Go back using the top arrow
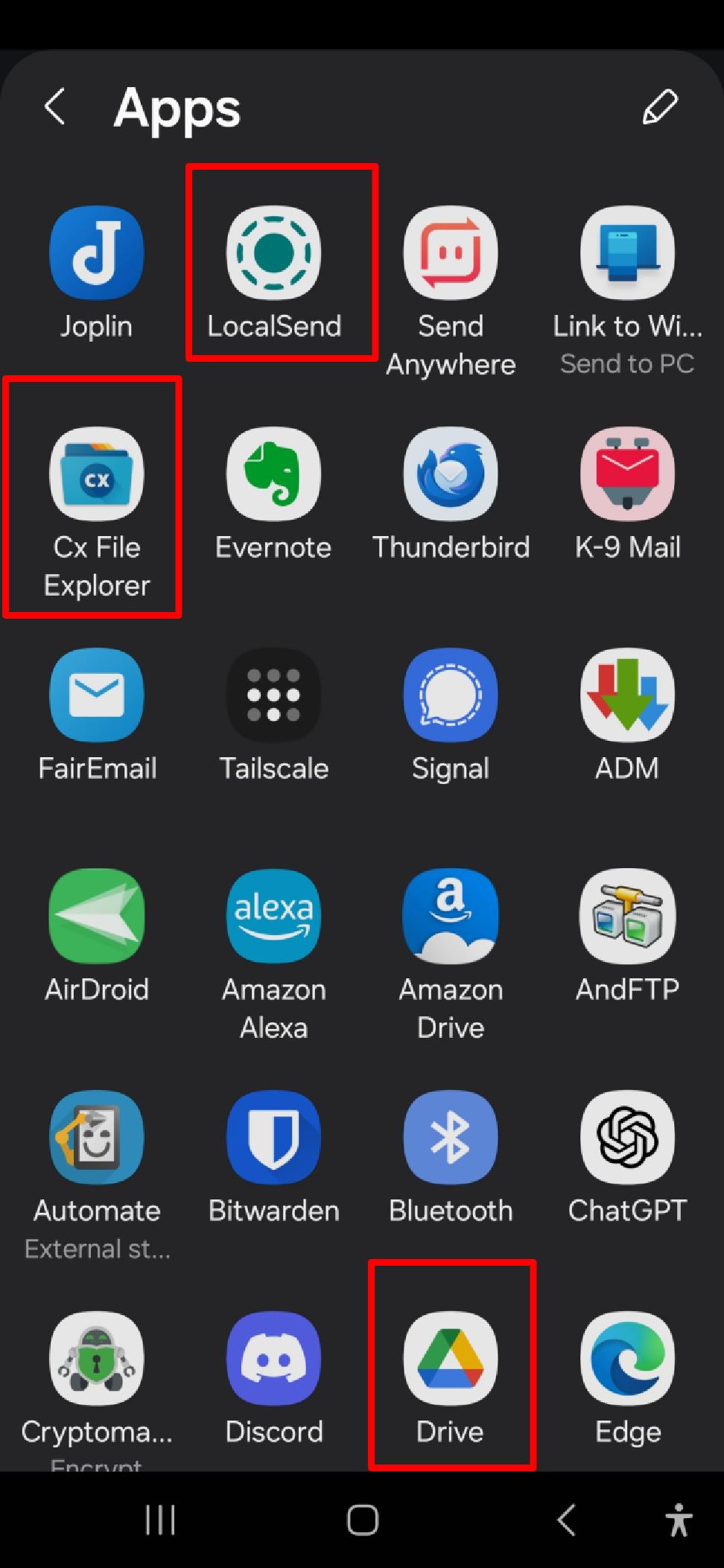Image resolution: width=724 pixels, height=1568 pixels. [54, 106]
